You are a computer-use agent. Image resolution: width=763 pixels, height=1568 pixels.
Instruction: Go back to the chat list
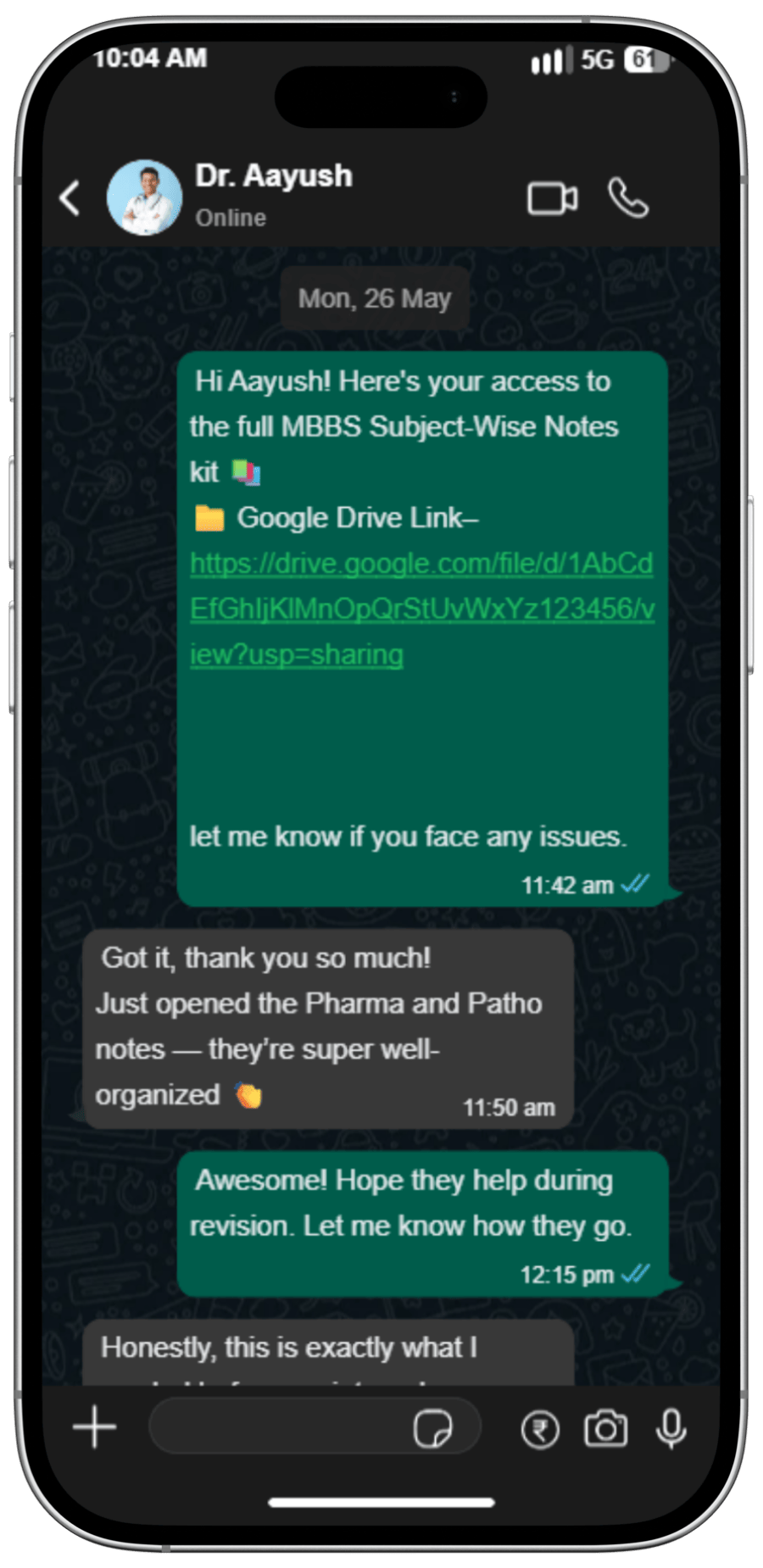[71, 199]
